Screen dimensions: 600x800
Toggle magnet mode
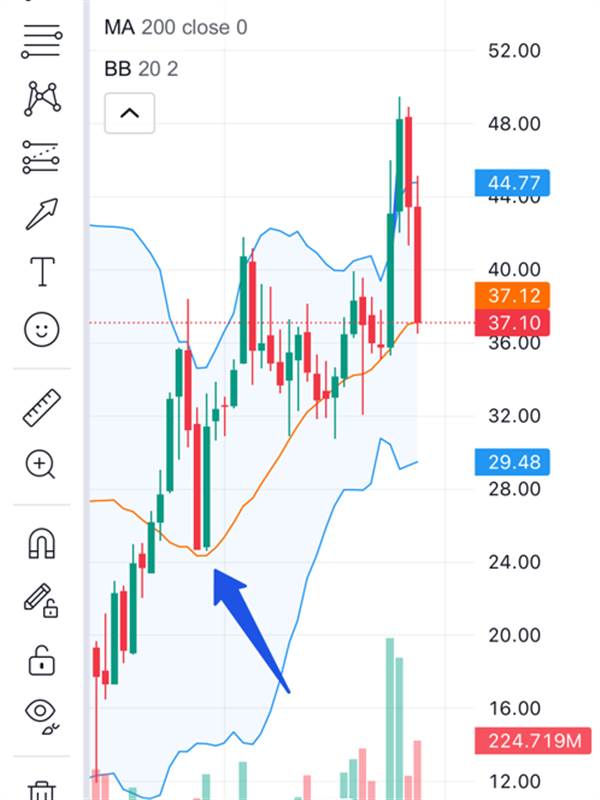[41, 543]
